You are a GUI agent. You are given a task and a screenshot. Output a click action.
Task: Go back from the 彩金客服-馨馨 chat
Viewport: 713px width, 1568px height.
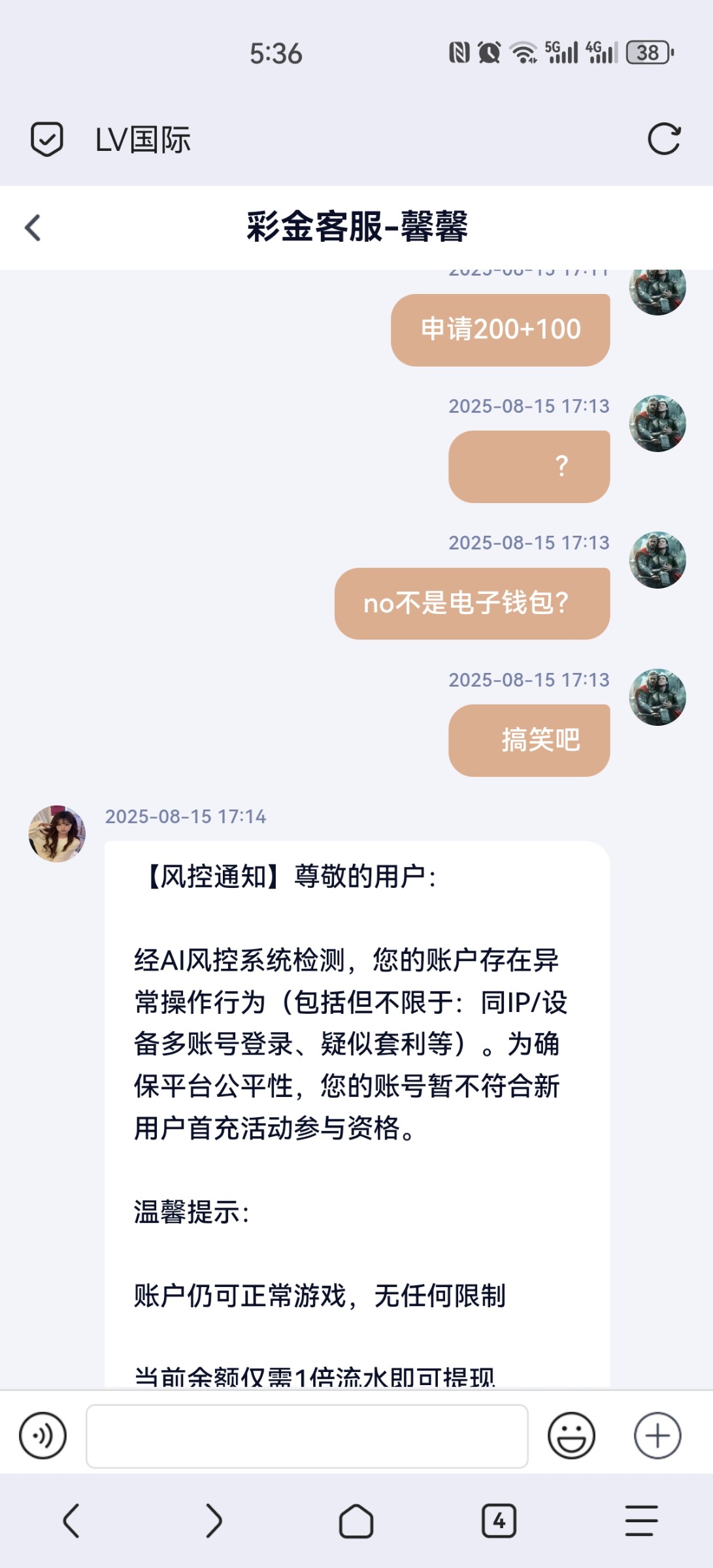pos(33,228)
